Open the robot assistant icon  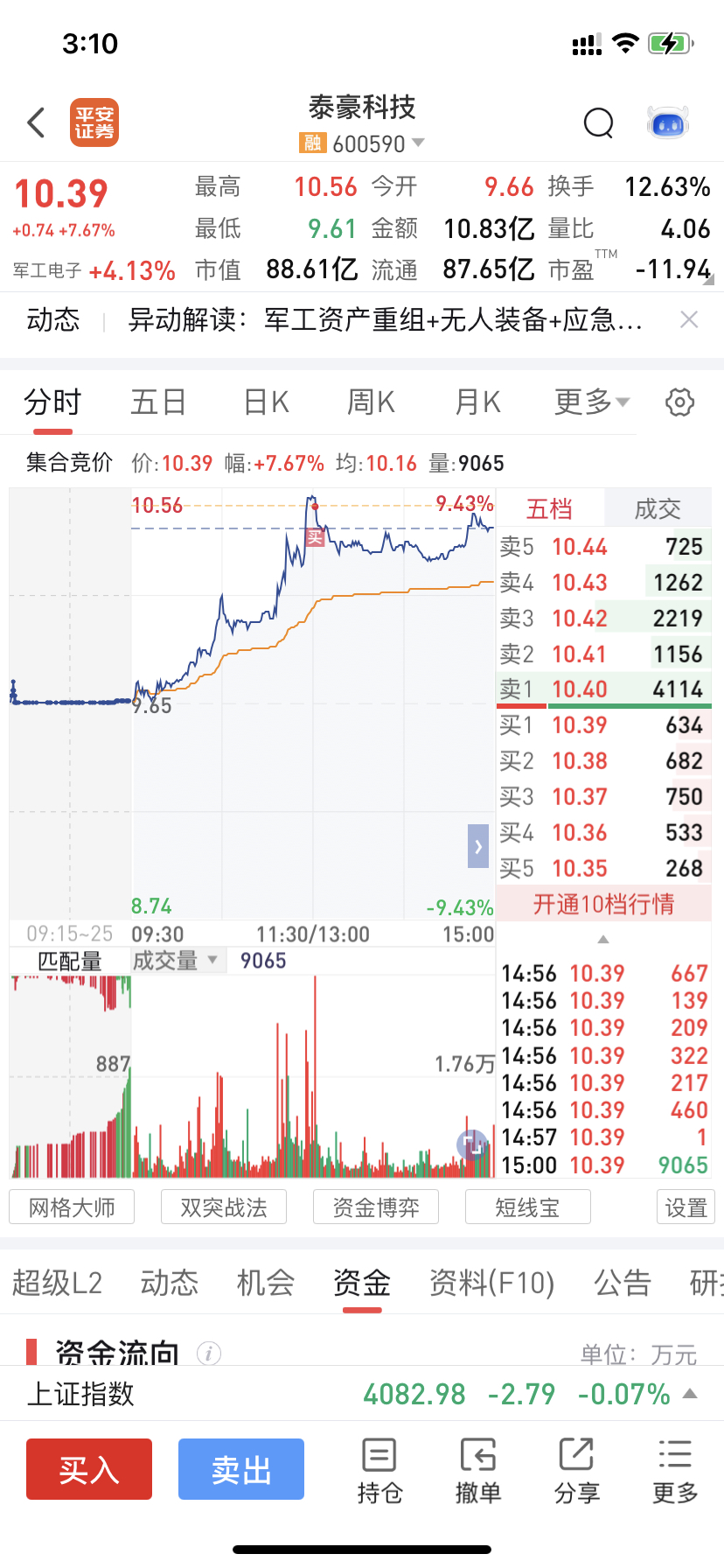point(668,123)
